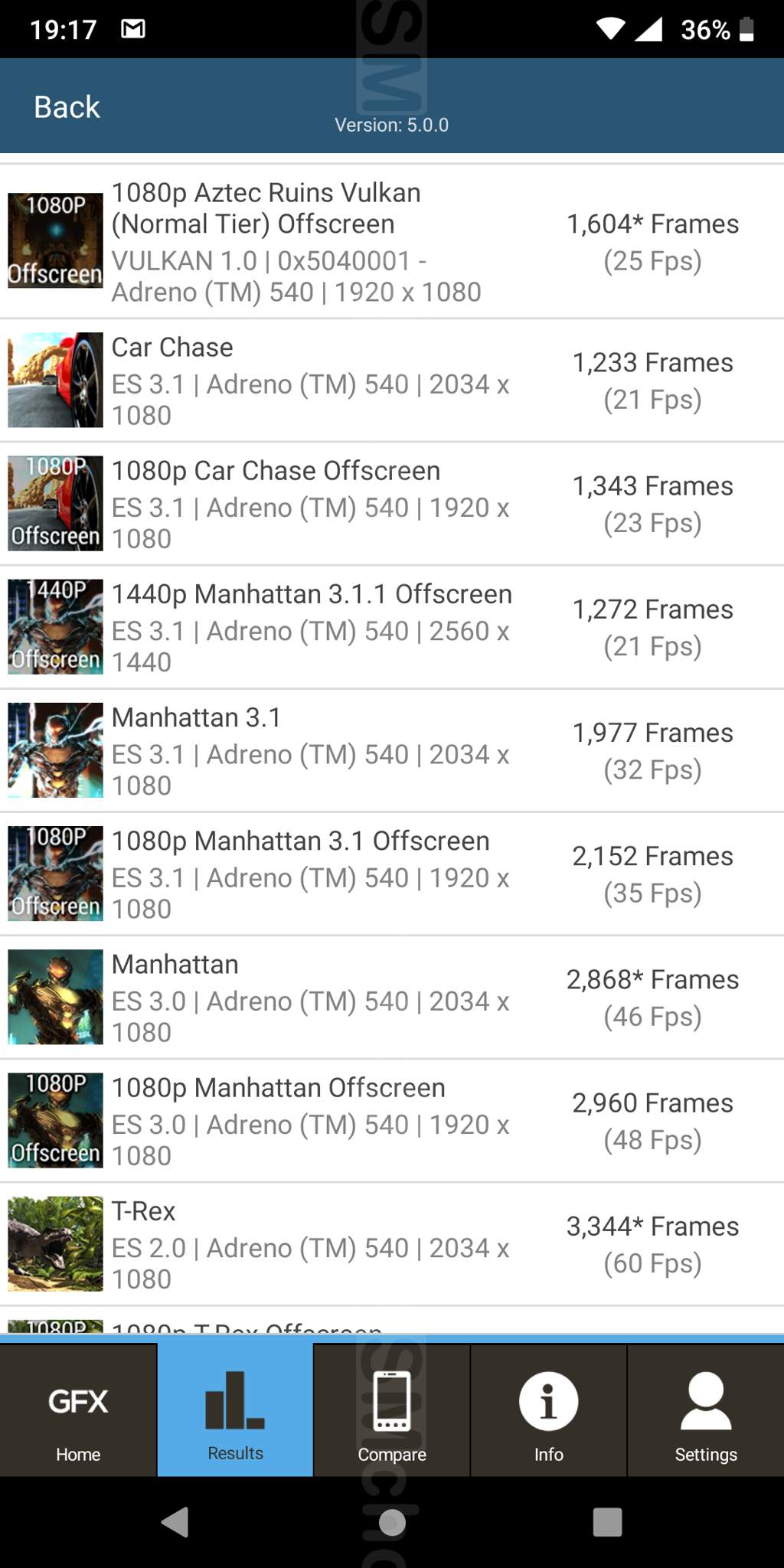Tap the Back button in header

point(67,107)
